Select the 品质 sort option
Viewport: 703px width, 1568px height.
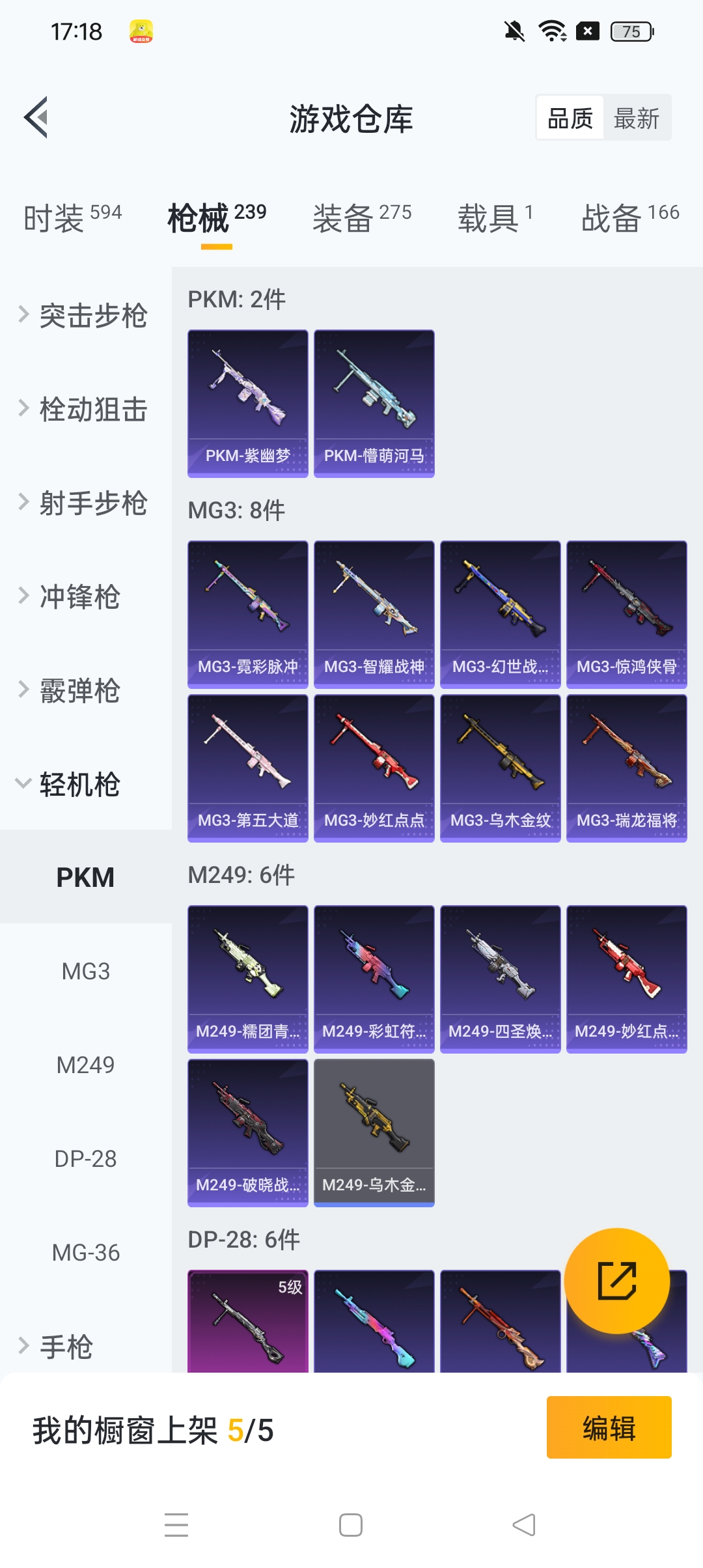[570, 119]
